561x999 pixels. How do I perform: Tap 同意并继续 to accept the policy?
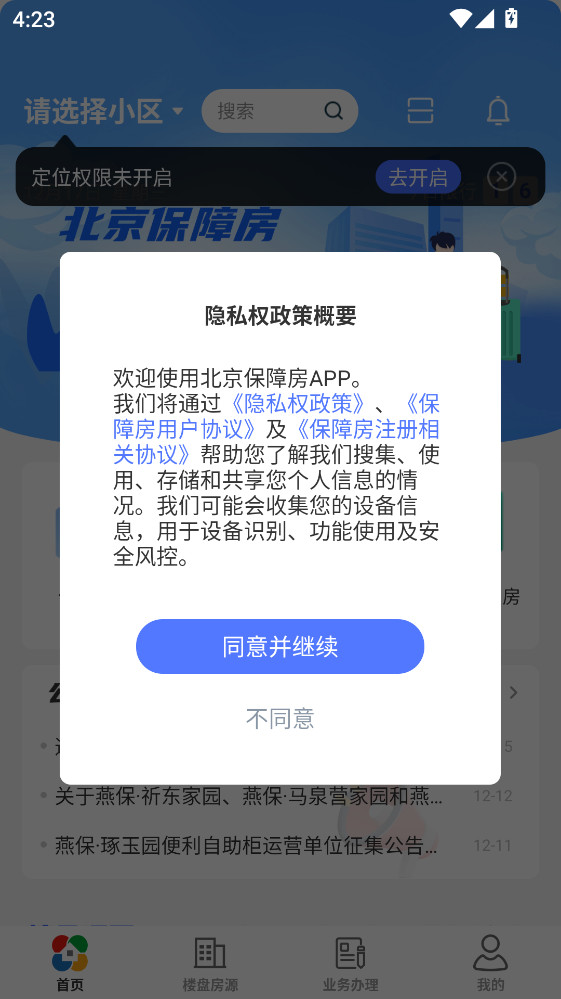tap(280, 646)
